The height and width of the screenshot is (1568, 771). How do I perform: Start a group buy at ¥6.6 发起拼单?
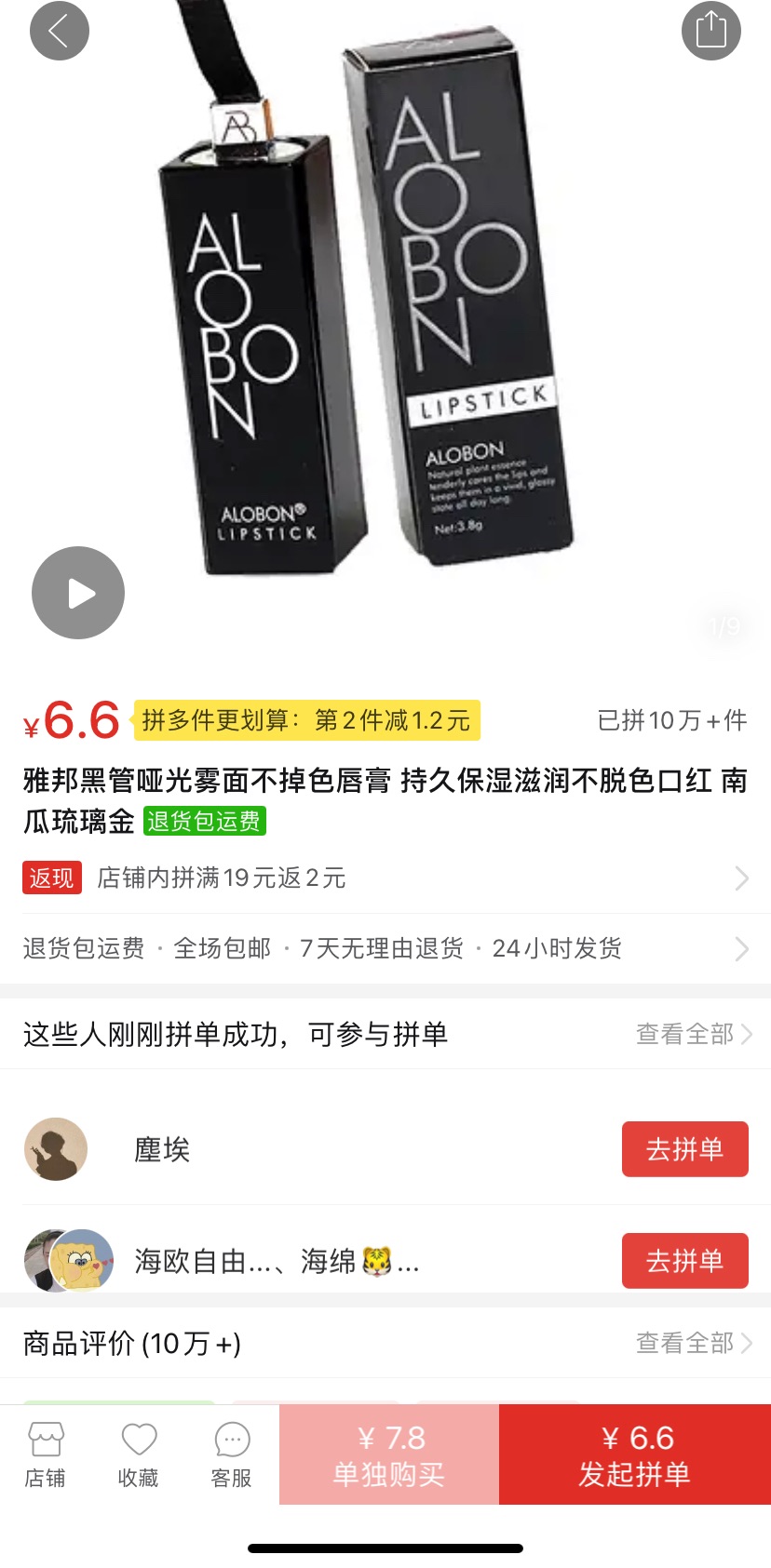[635, 1454]
